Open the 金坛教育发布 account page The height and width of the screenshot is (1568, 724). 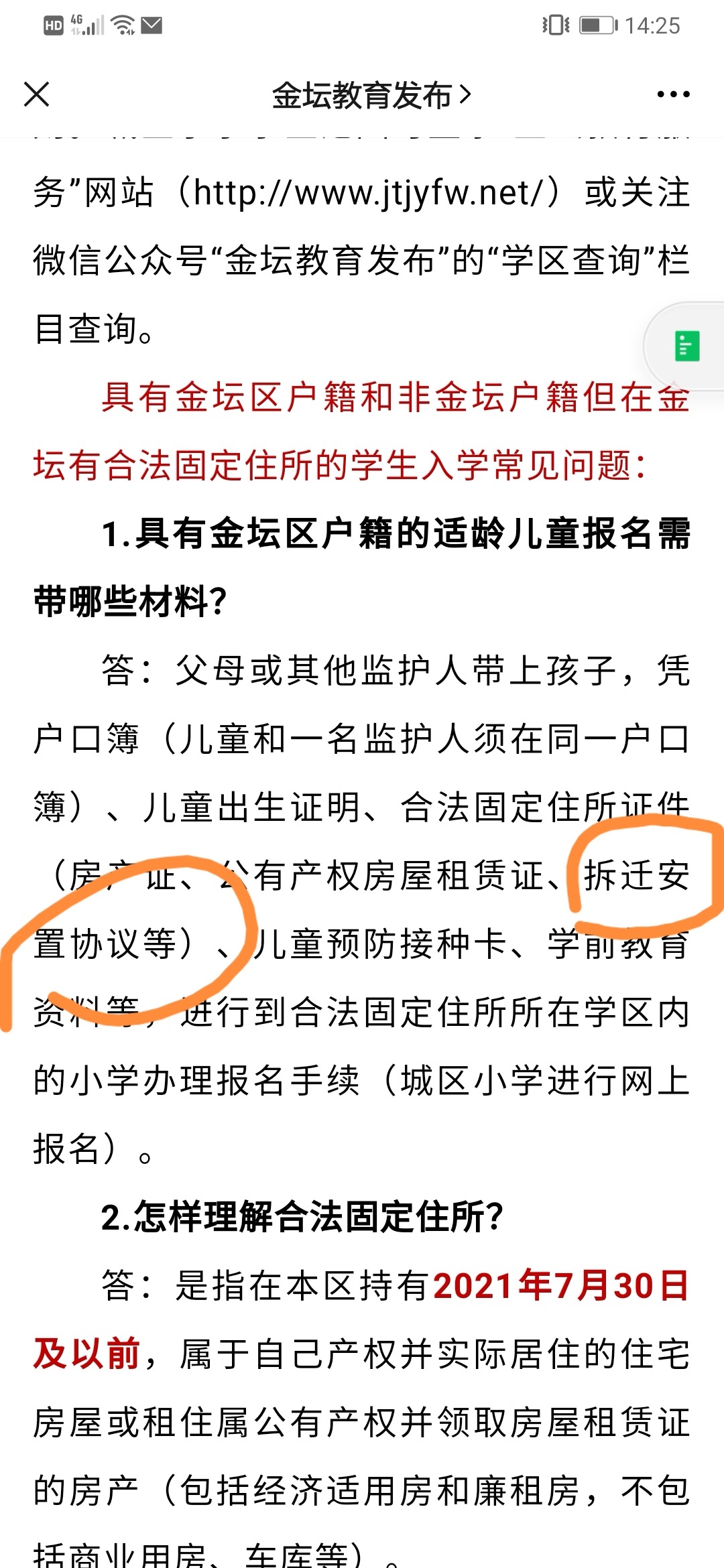point(371,95)
